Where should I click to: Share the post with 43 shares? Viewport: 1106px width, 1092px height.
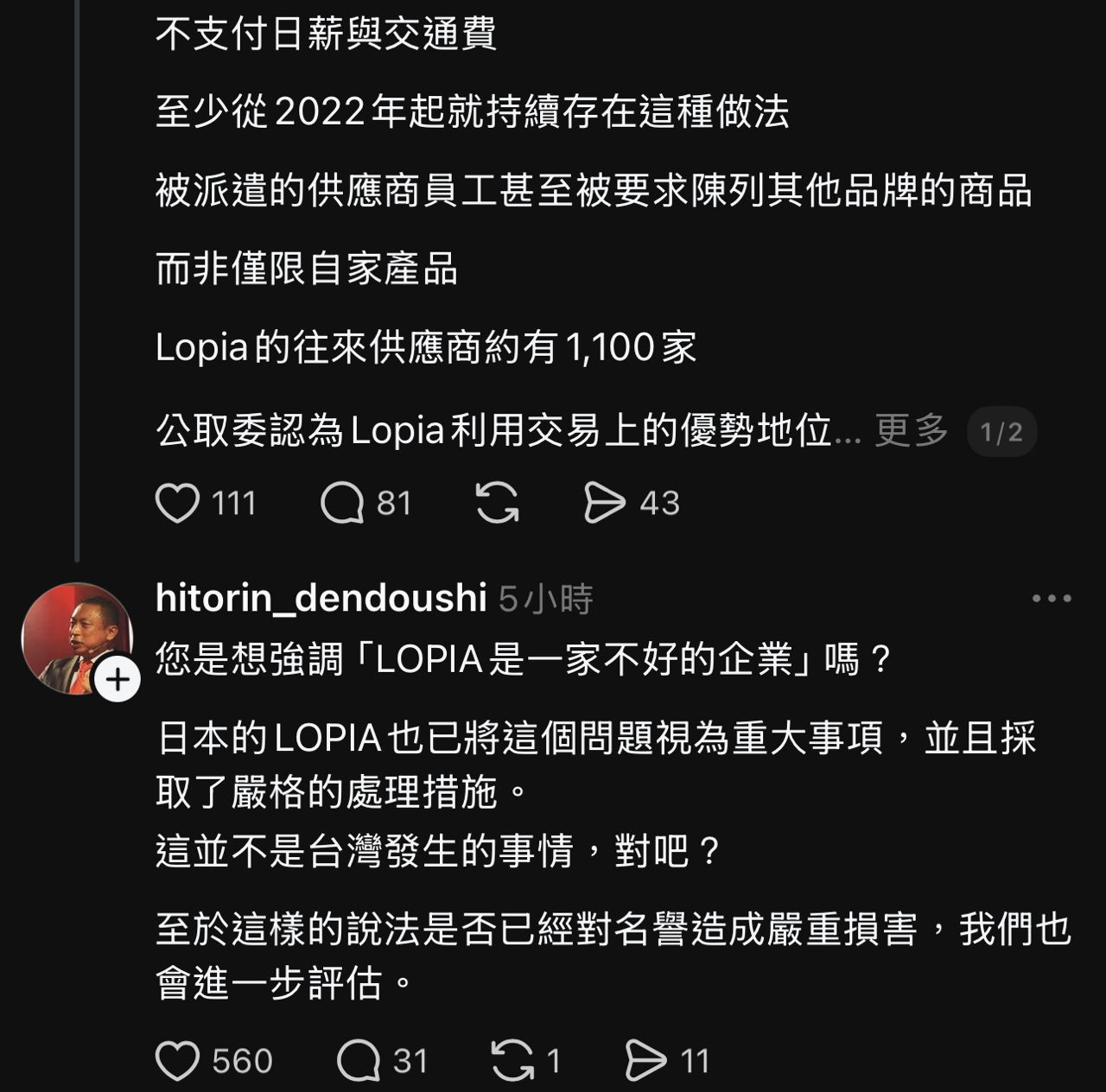tap(604, 503)
